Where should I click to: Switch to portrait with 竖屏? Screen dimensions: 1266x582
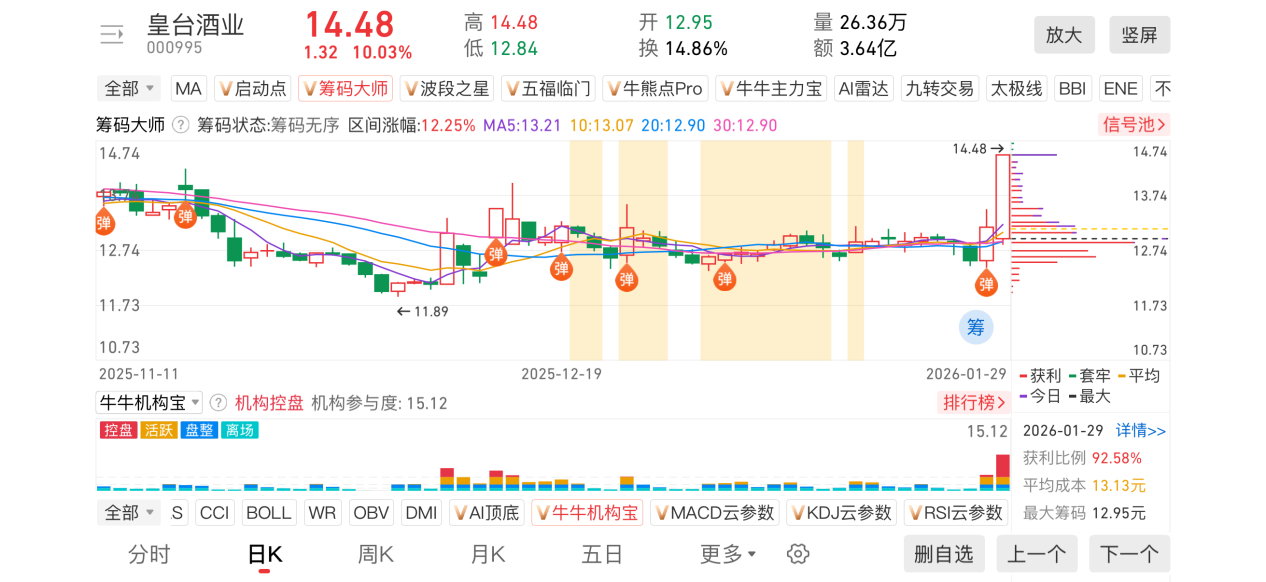[1139, 35]
